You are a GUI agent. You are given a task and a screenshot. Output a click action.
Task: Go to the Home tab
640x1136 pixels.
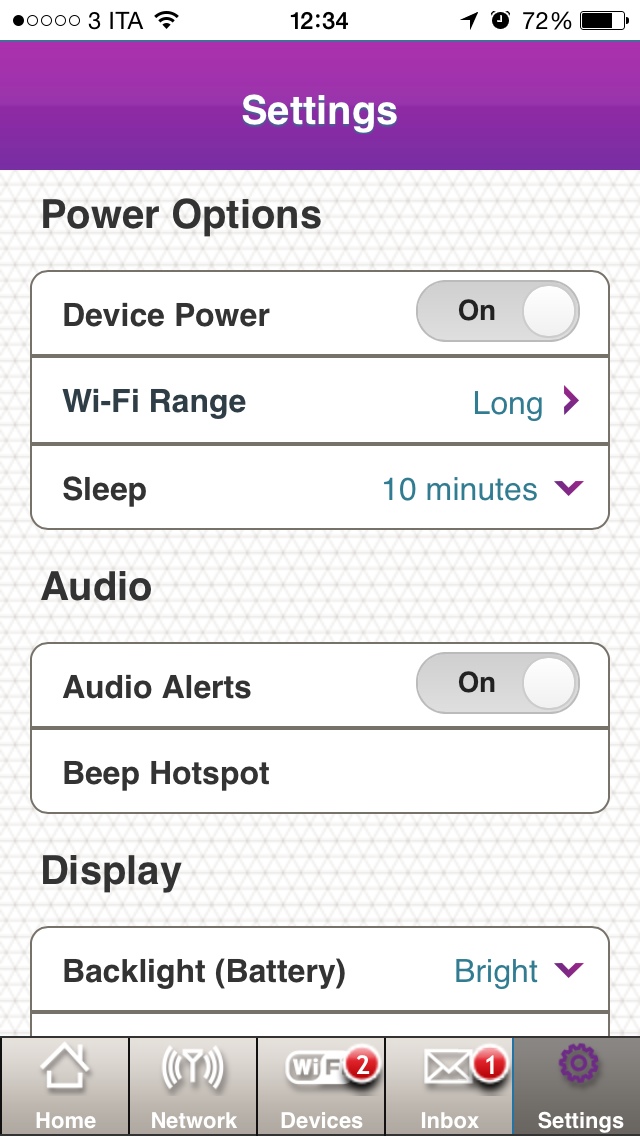coord(65,1086)
